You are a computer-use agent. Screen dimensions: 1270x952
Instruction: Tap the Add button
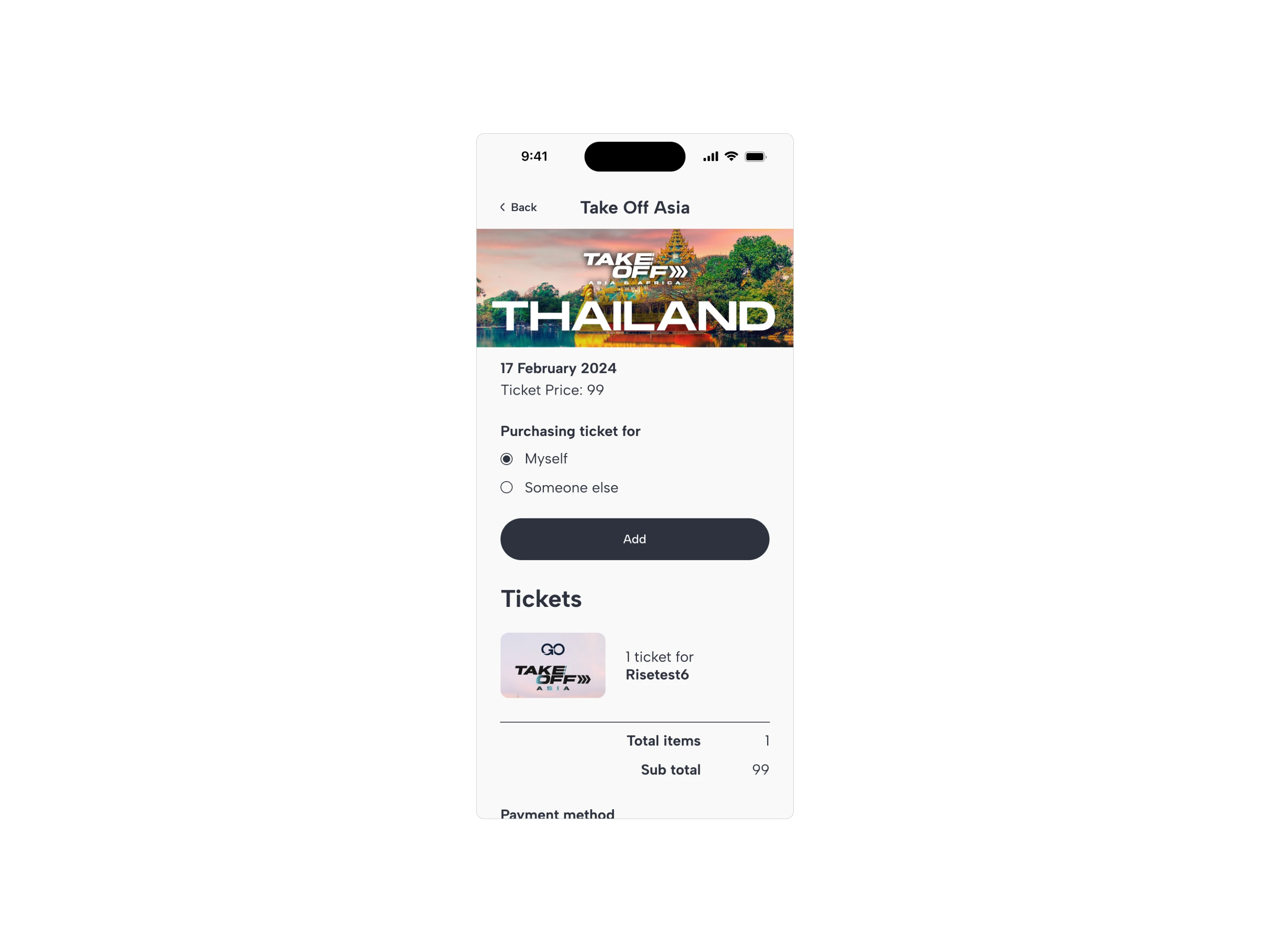pos(635,539)
